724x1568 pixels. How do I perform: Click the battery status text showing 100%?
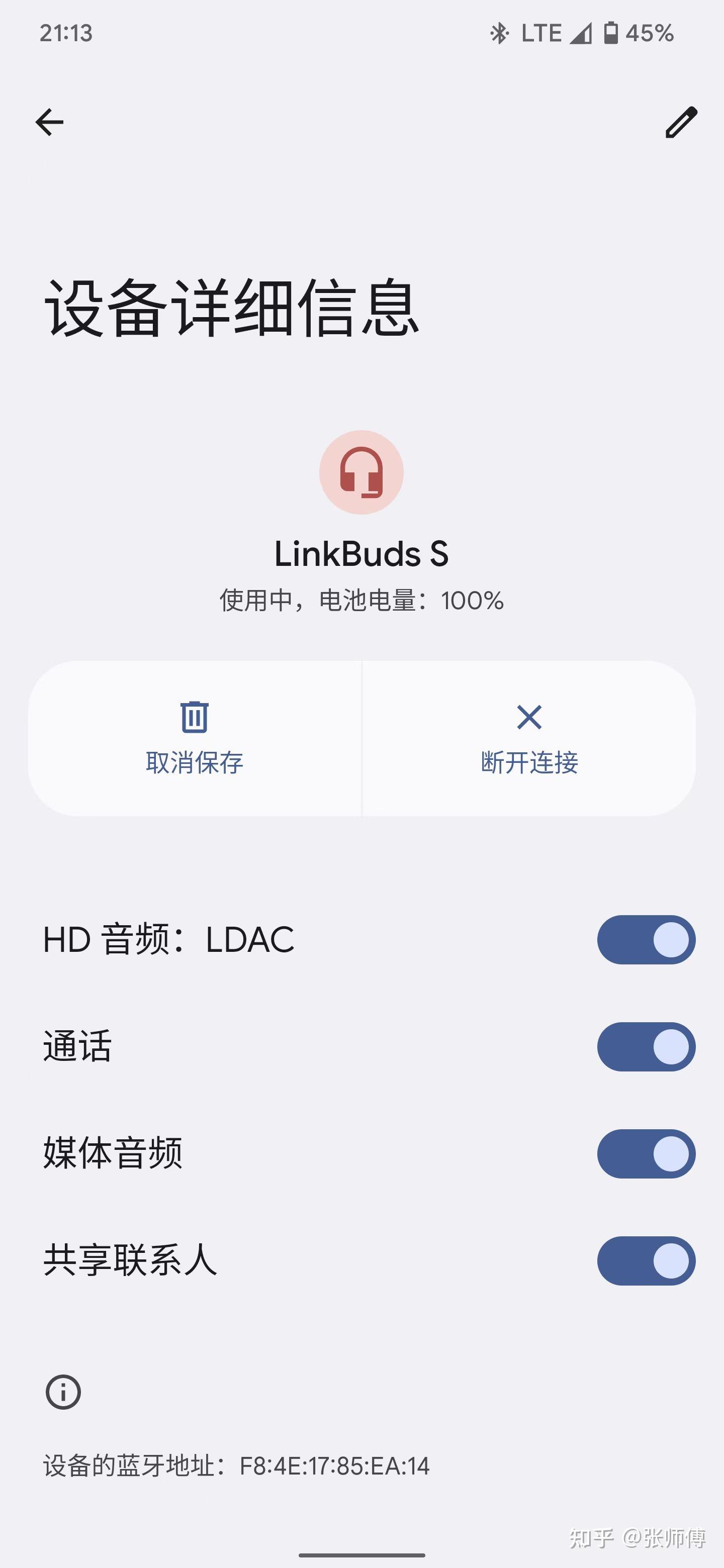click(361, 601)
